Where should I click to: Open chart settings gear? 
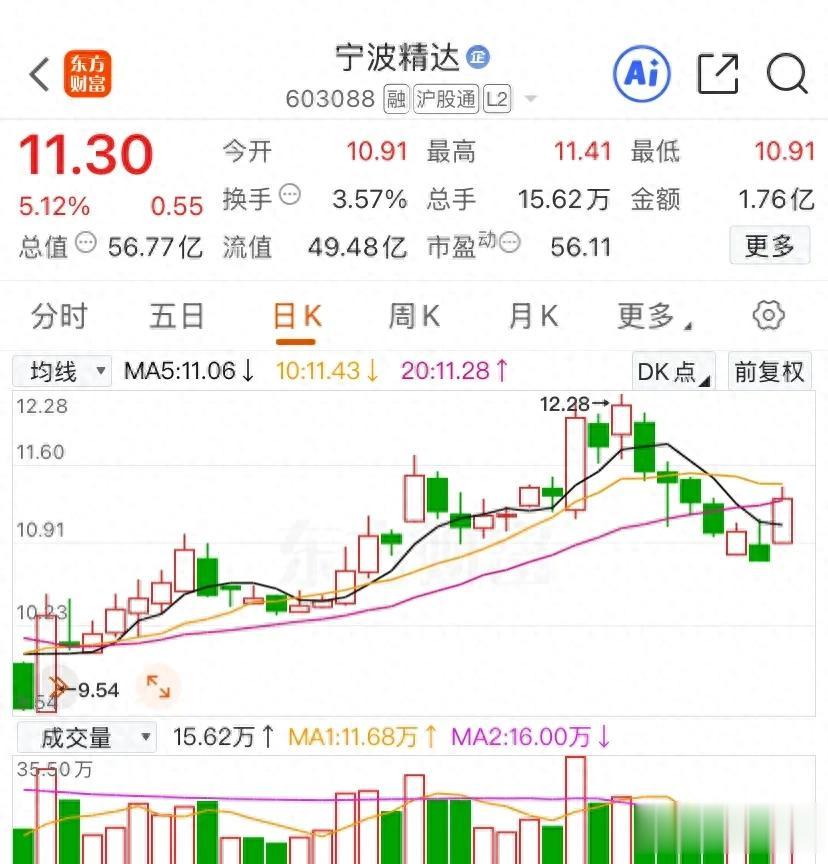point(768,316)
